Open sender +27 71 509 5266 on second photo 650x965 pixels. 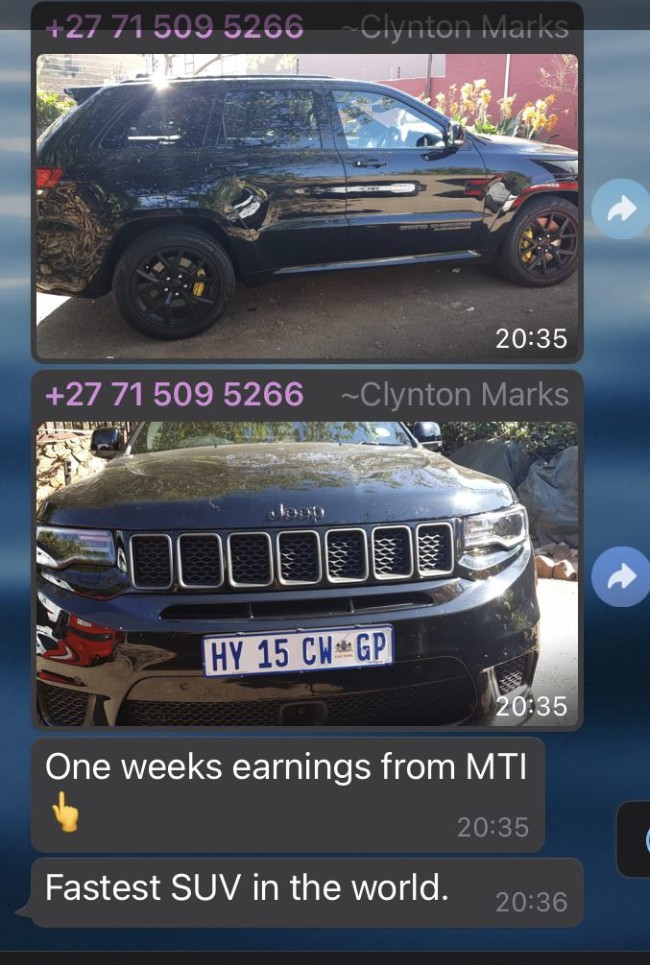(x=174, y=394)
